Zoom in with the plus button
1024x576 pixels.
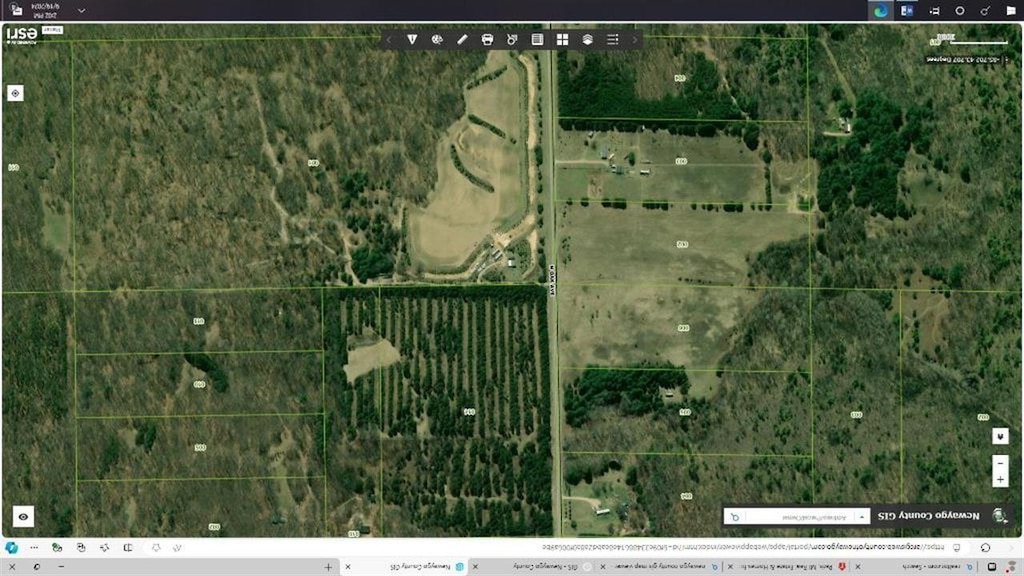coord(1000,480)
